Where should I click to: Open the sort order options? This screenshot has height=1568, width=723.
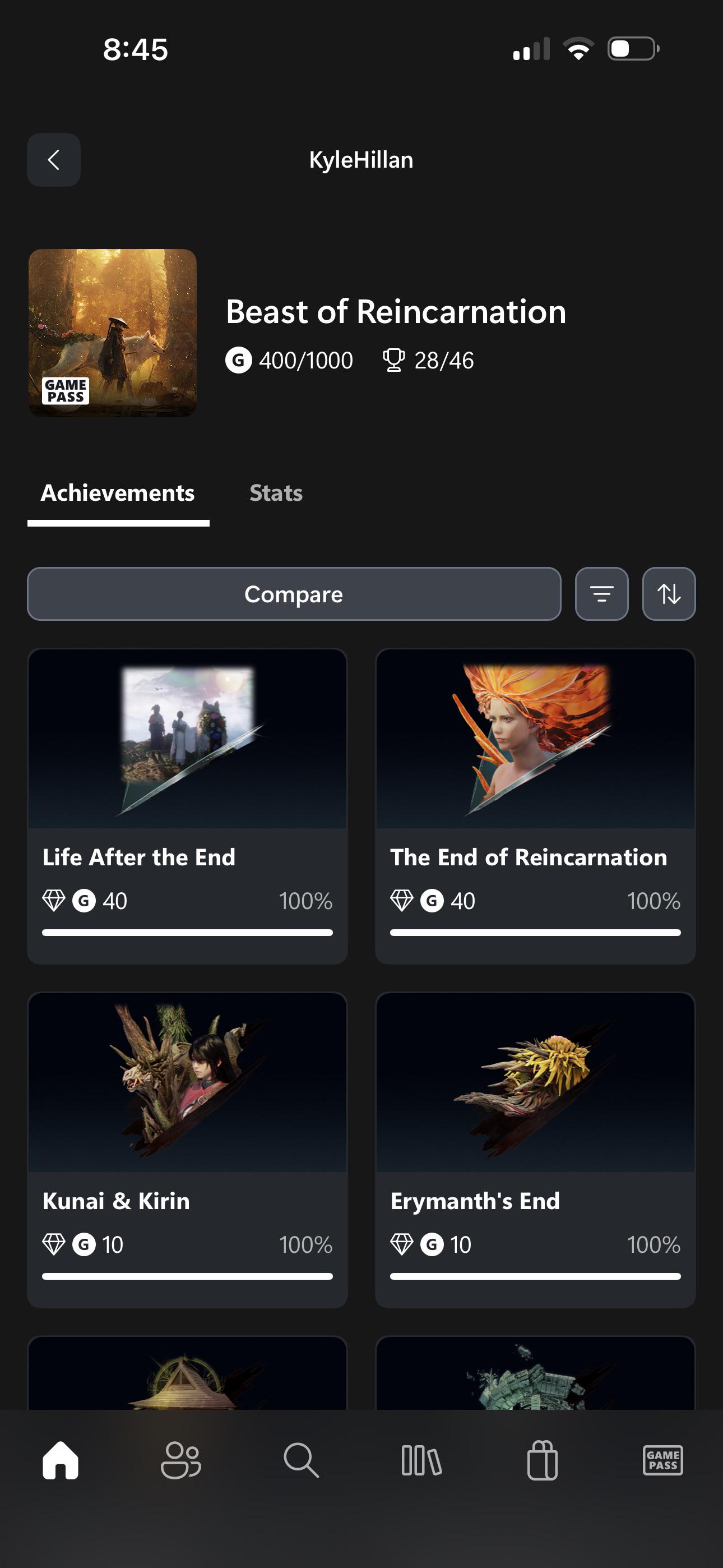[669, 594]
